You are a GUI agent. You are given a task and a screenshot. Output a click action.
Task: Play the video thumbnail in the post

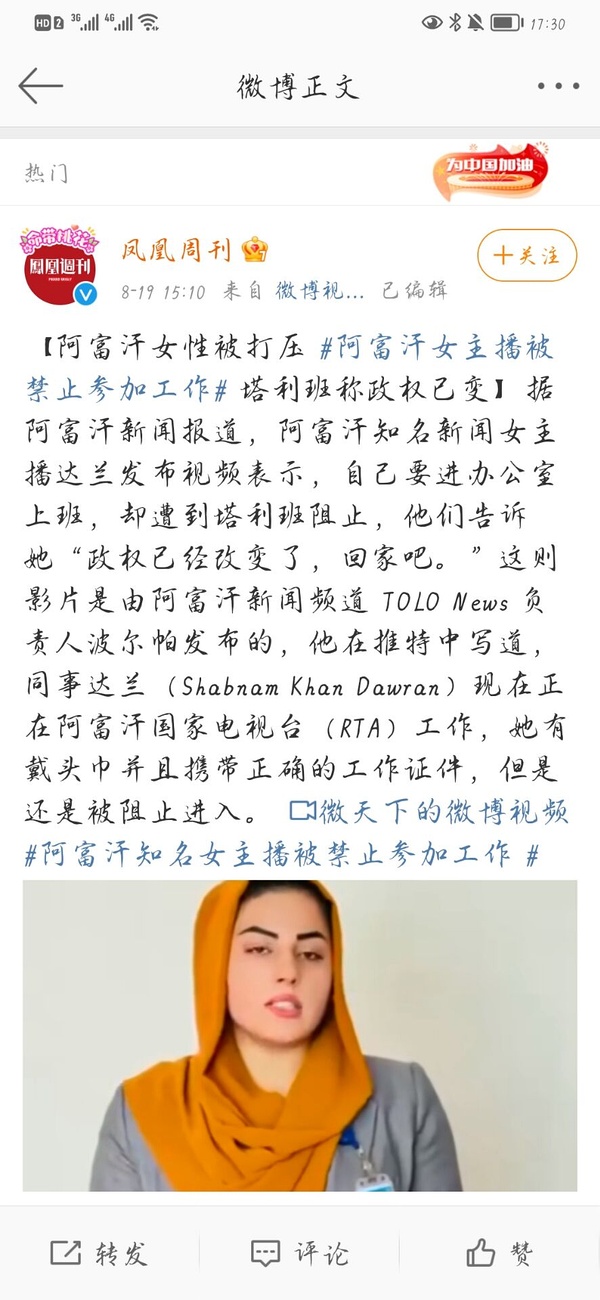[x=300, y=1035]
